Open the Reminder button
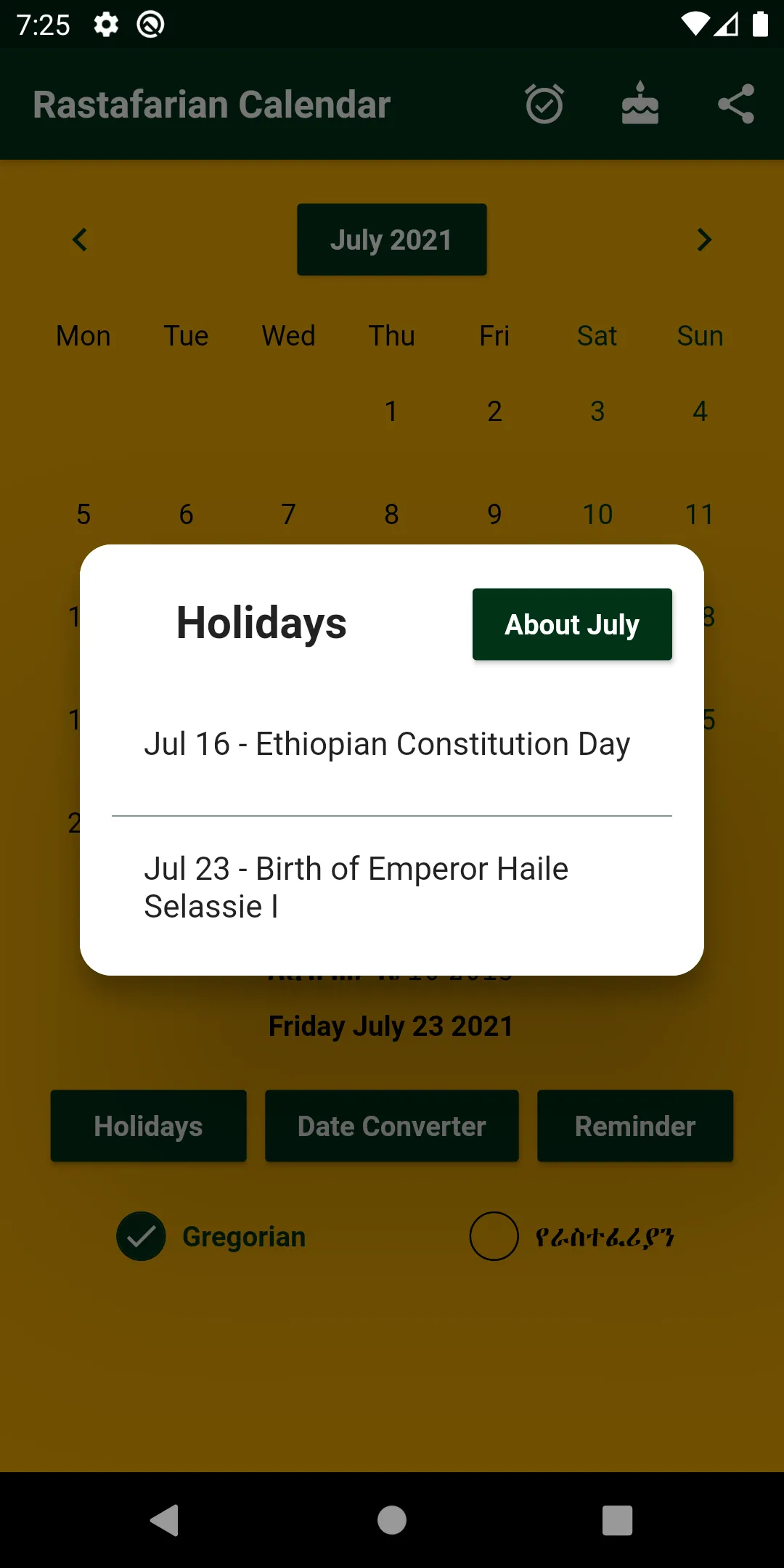 click(x=634, y=1126)
